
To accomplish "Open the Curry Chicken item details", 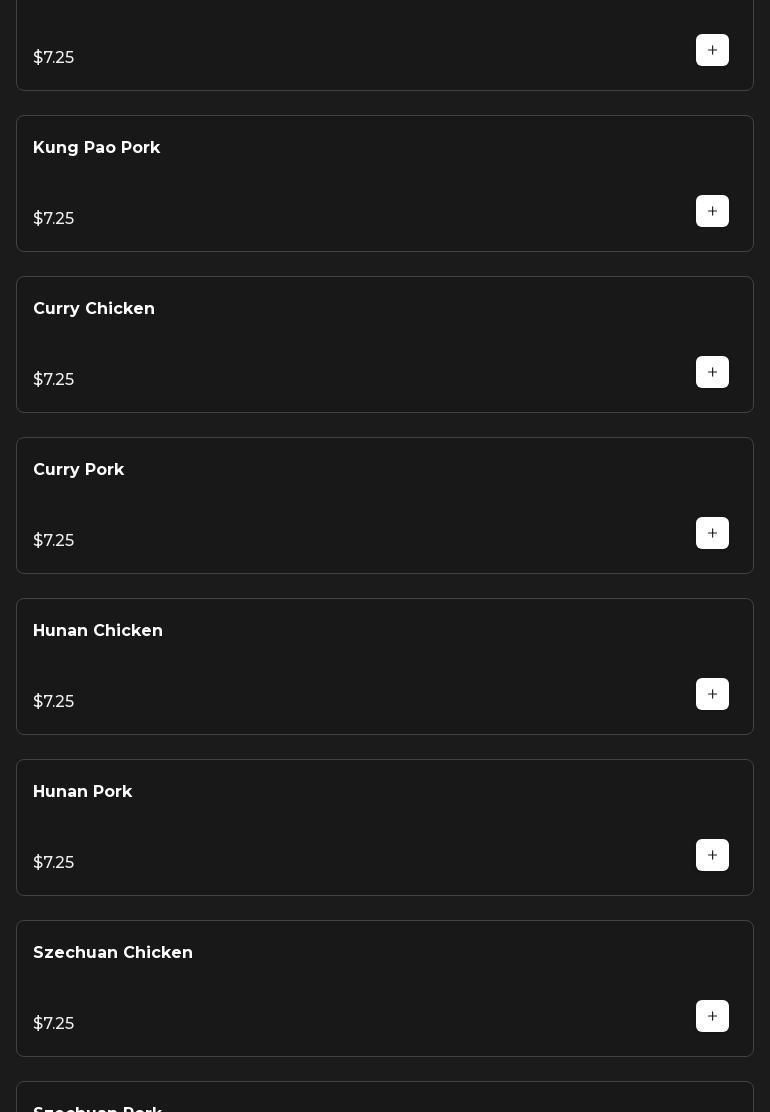I will [385, 345].
